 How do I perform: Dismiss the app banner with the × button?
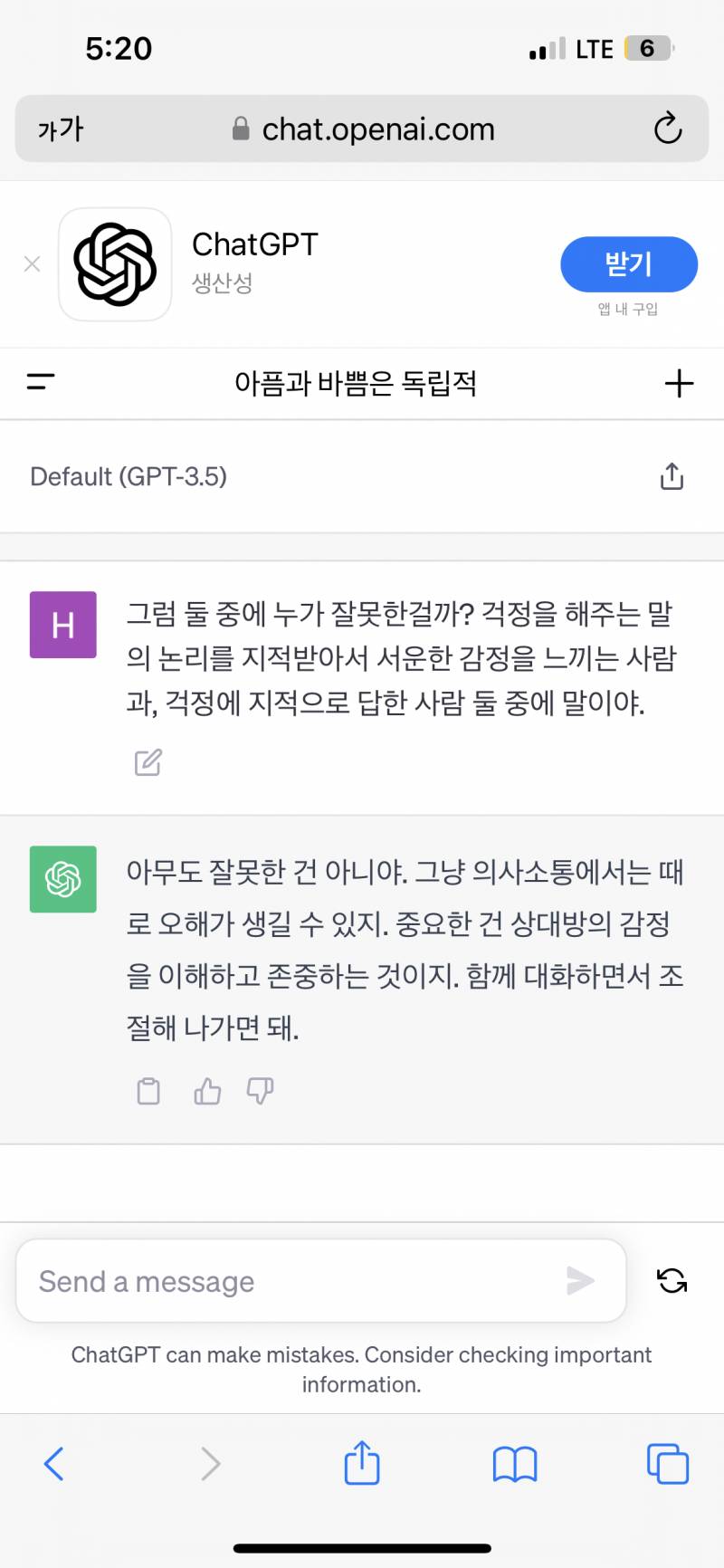32,263
